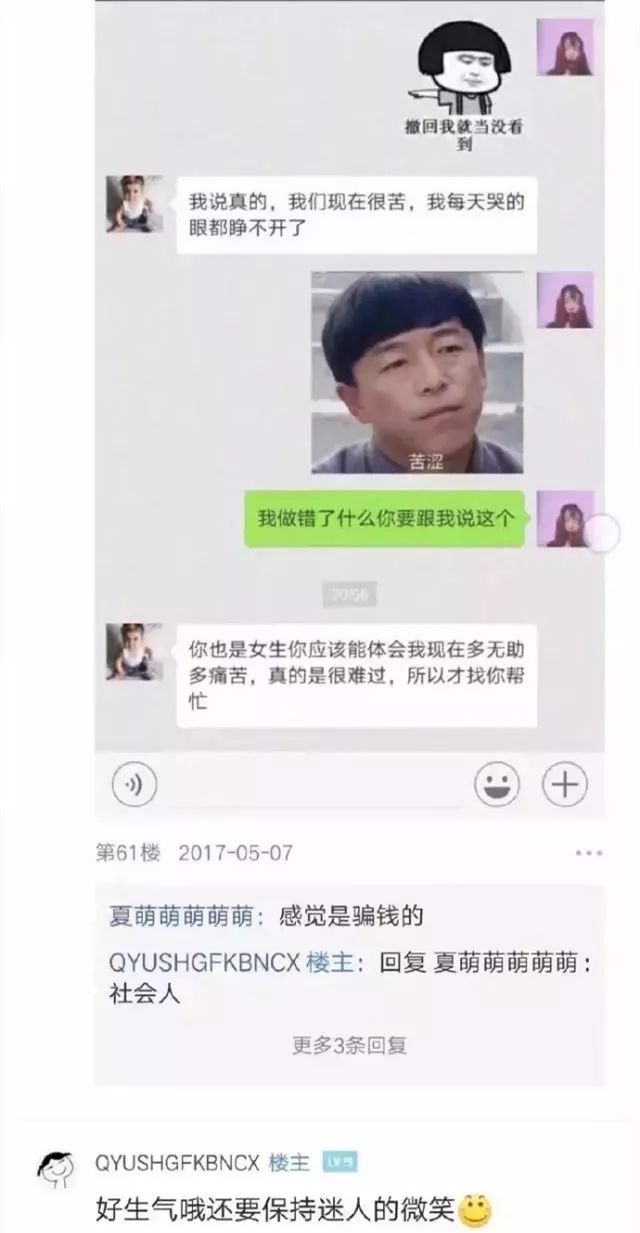Open the overflow menu for floor 61

pyautogui.click(x=588, y=853)
